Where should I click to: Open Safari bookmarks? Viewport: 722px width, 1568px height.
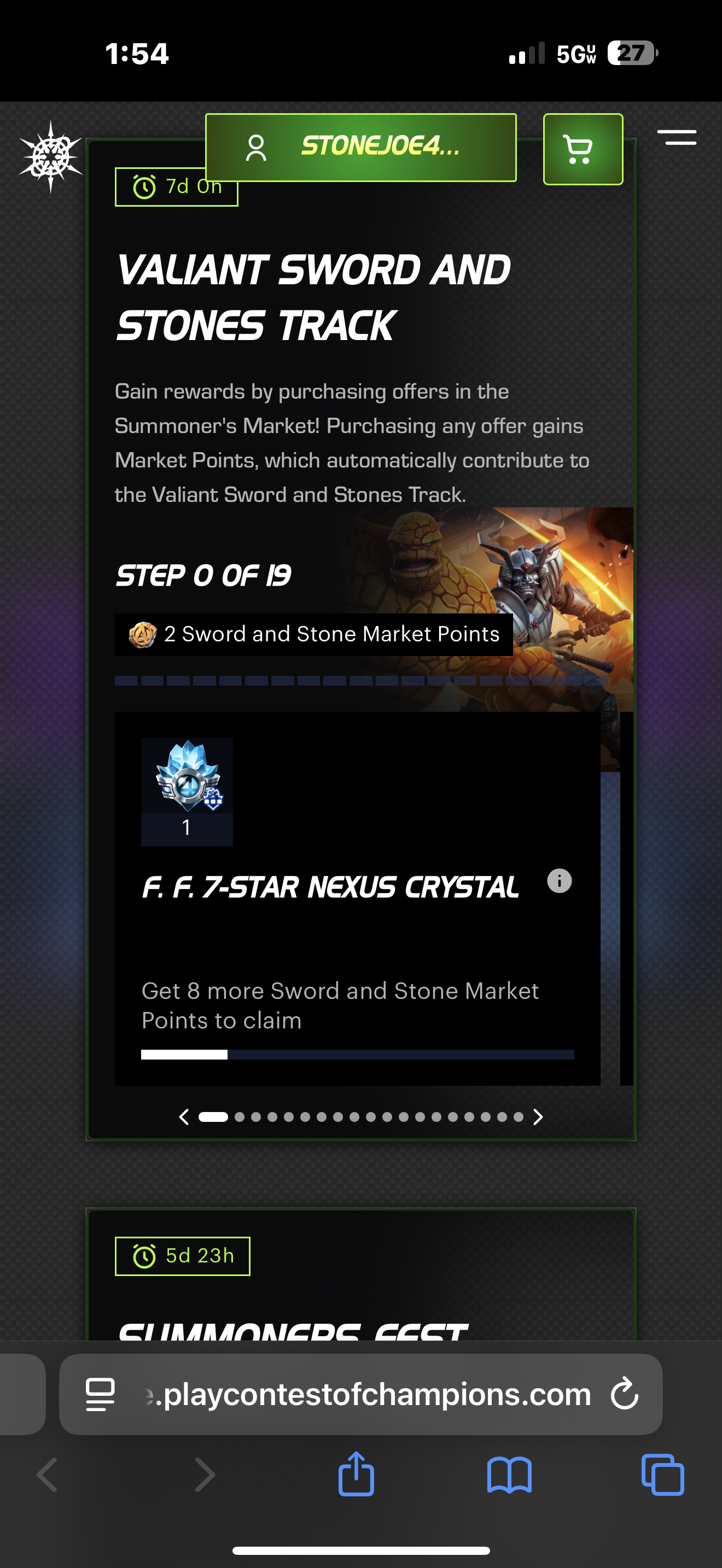click(x=509, y=1475)
